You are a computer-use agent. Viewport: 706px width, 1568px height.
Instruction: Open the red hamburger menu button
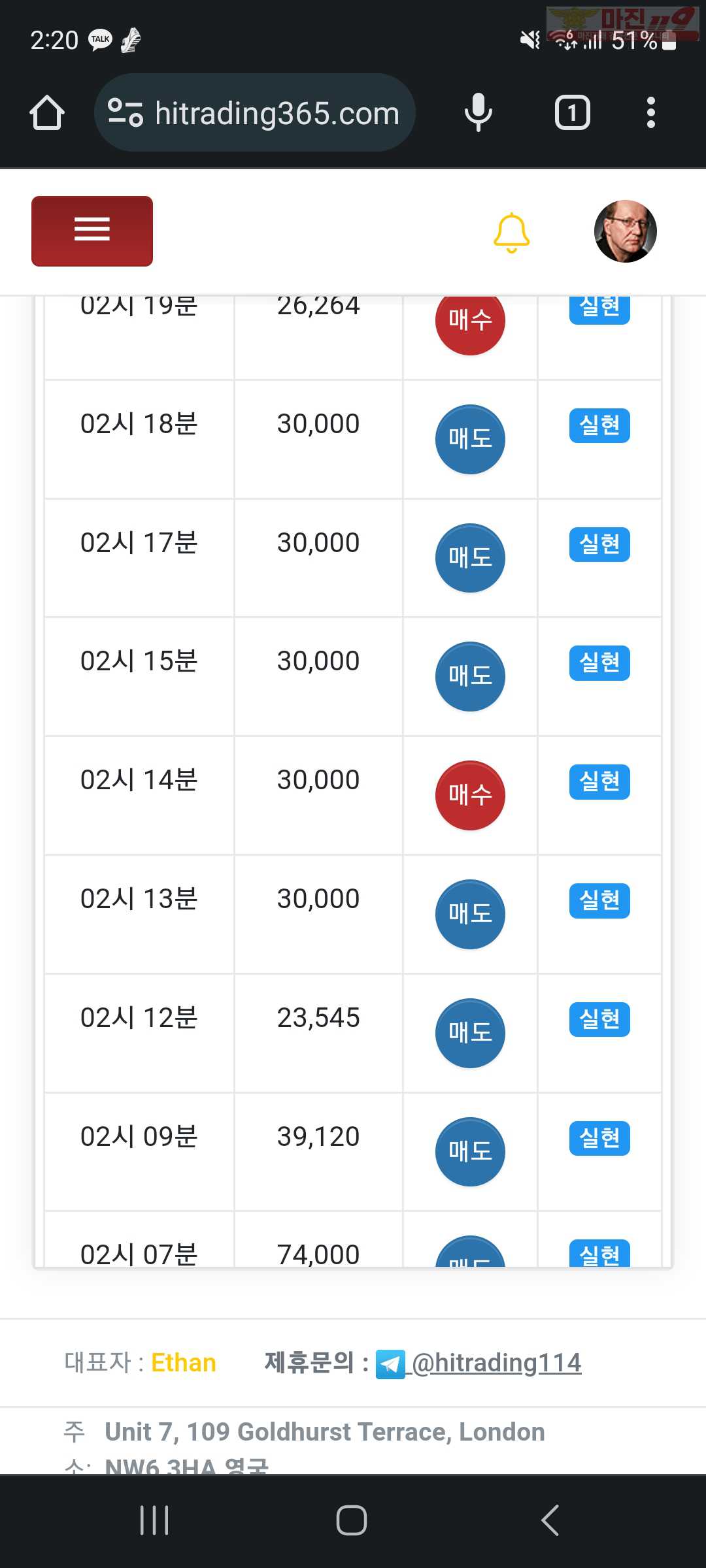point(92,231)
